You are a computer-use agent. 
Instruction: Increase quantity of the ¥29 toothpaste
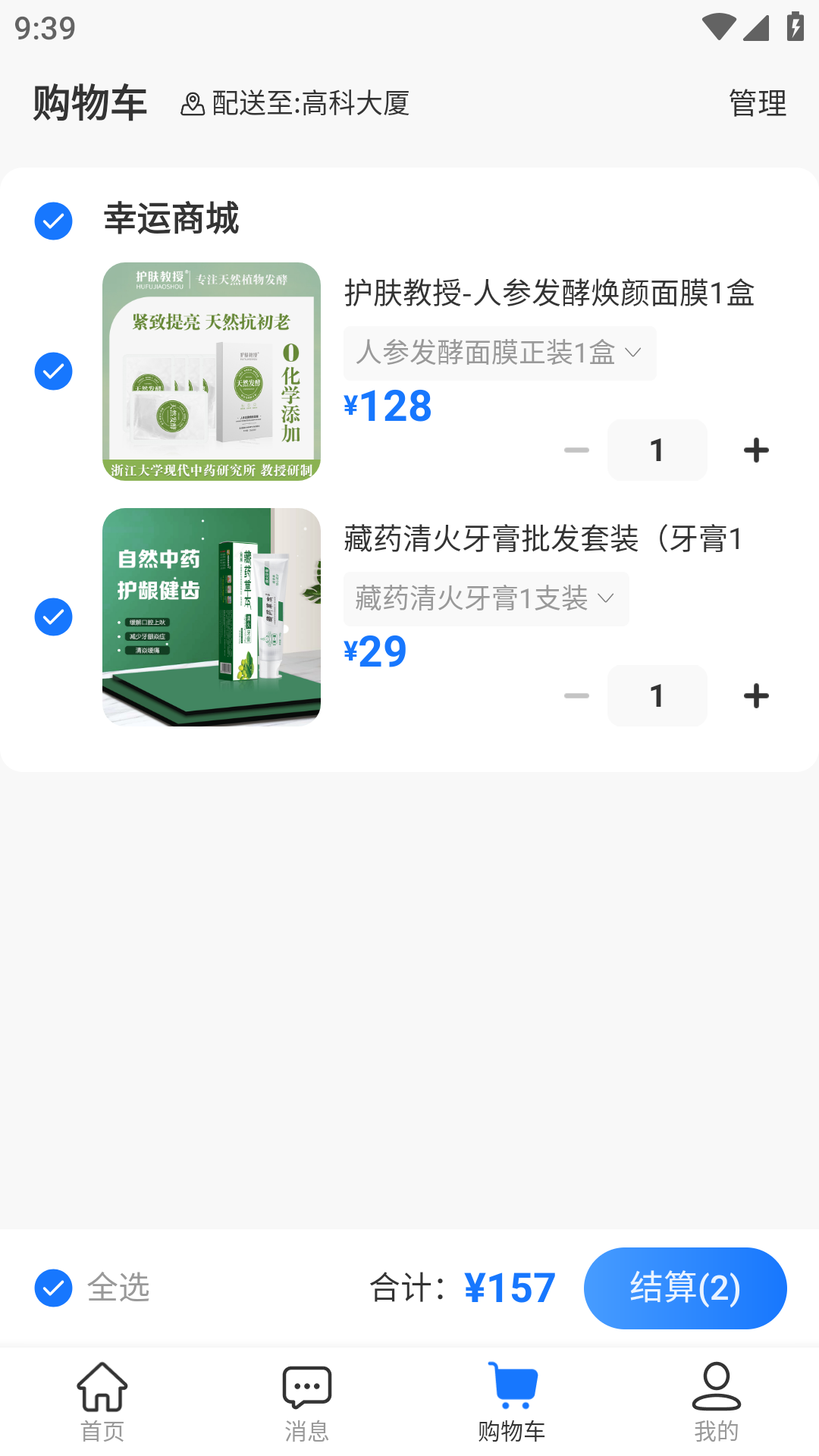click(756, 696)
